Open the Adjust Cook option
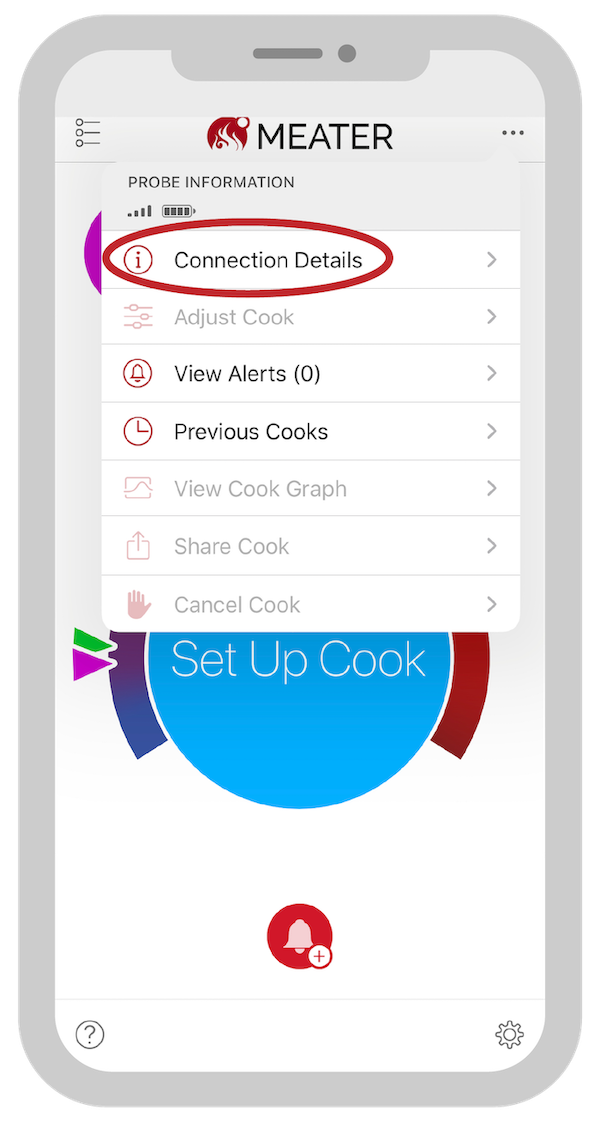Image resolution: width=600 pixels, height=1122 pixels. point(234,317)
